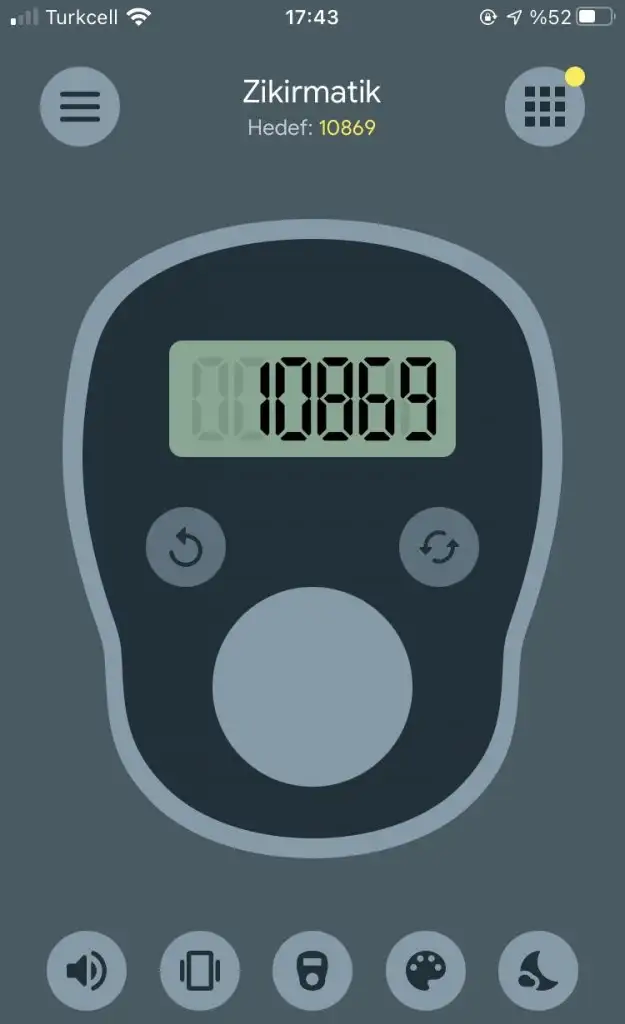Toggle the sound speaker icon
Screen dimensions: 625x1024
[x=87, y=970]
